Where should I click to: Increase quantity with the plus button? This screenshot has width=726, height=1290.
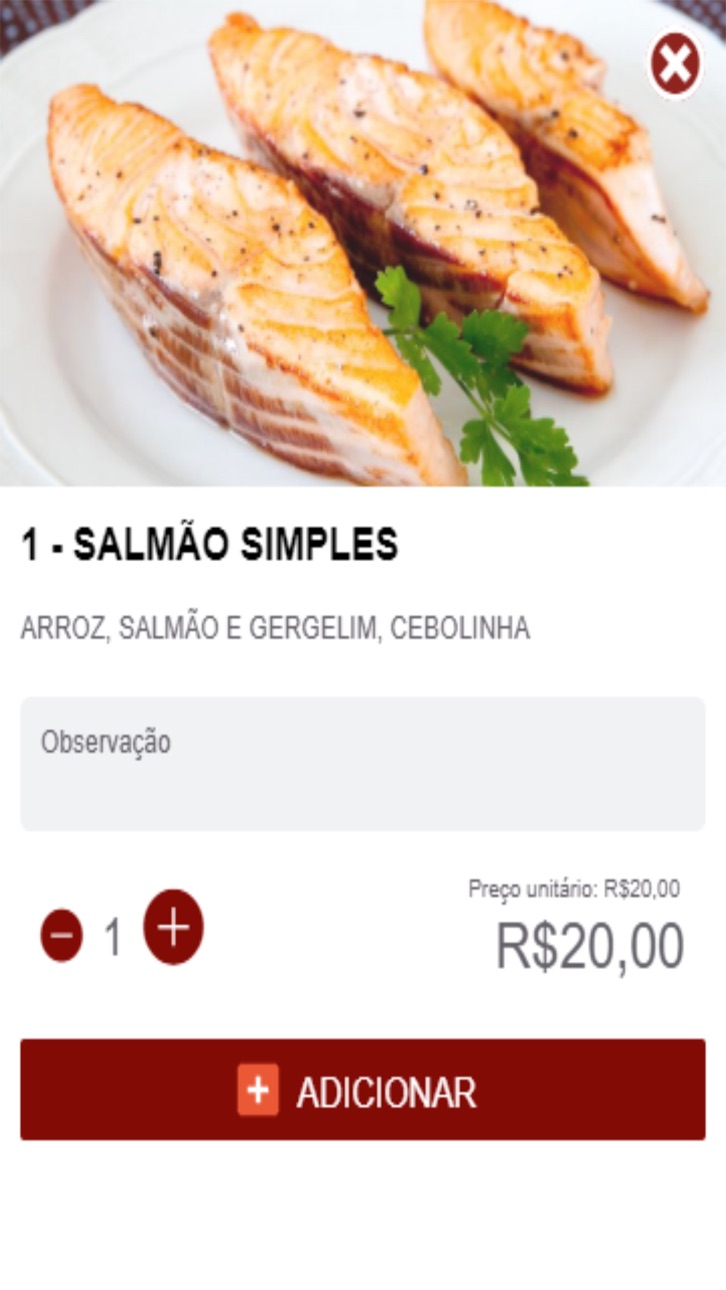(x=173, y=927)
